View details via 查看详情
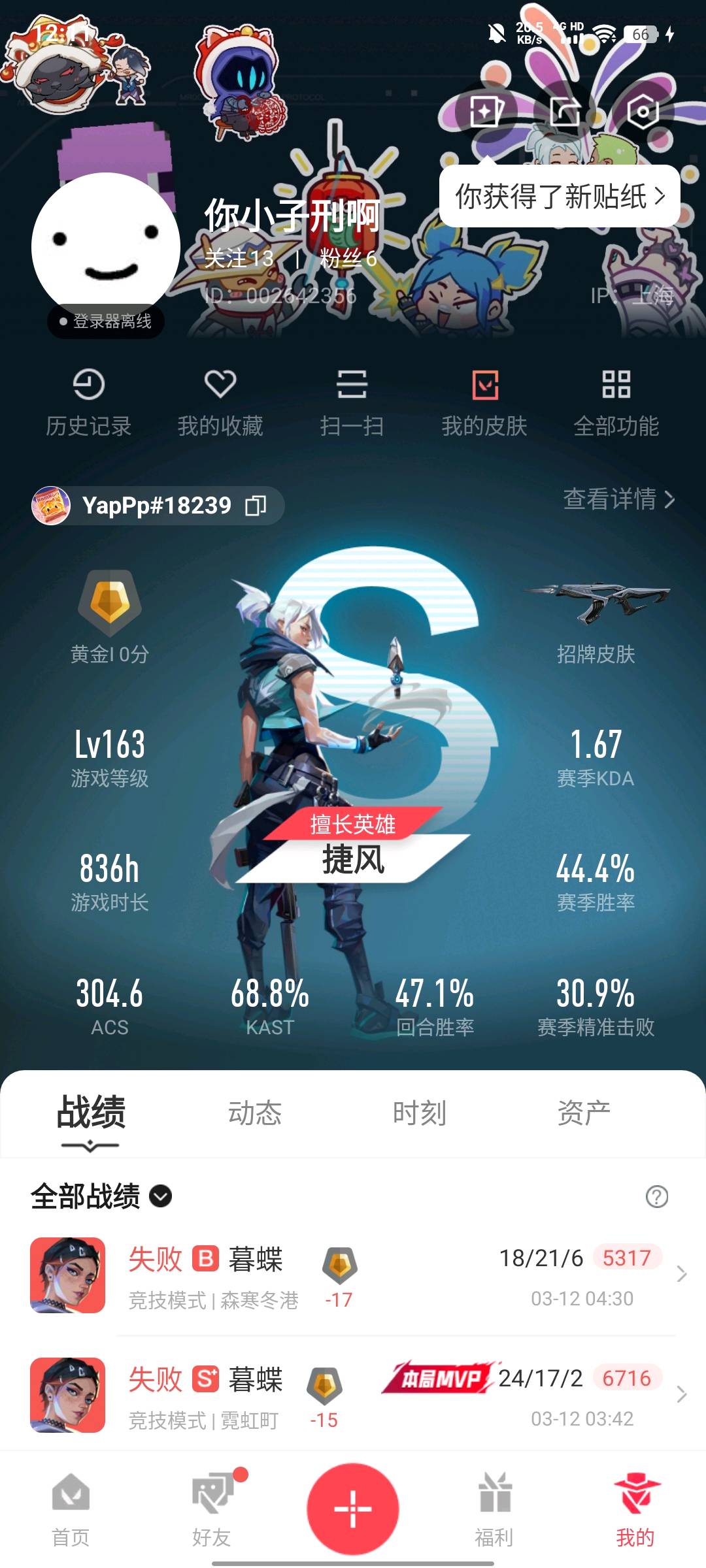The width and height of the screenshot is (706, 1568). [618, 499]
